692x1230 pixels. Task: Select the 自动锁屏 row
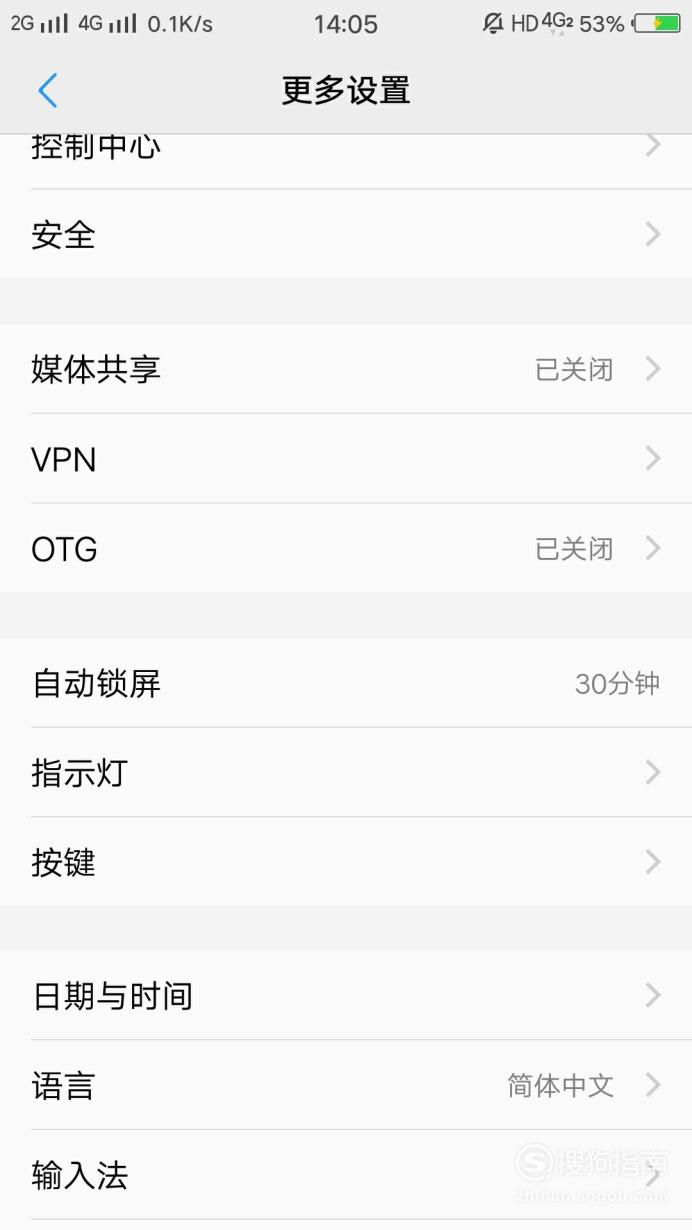click(x=346, y=683)
